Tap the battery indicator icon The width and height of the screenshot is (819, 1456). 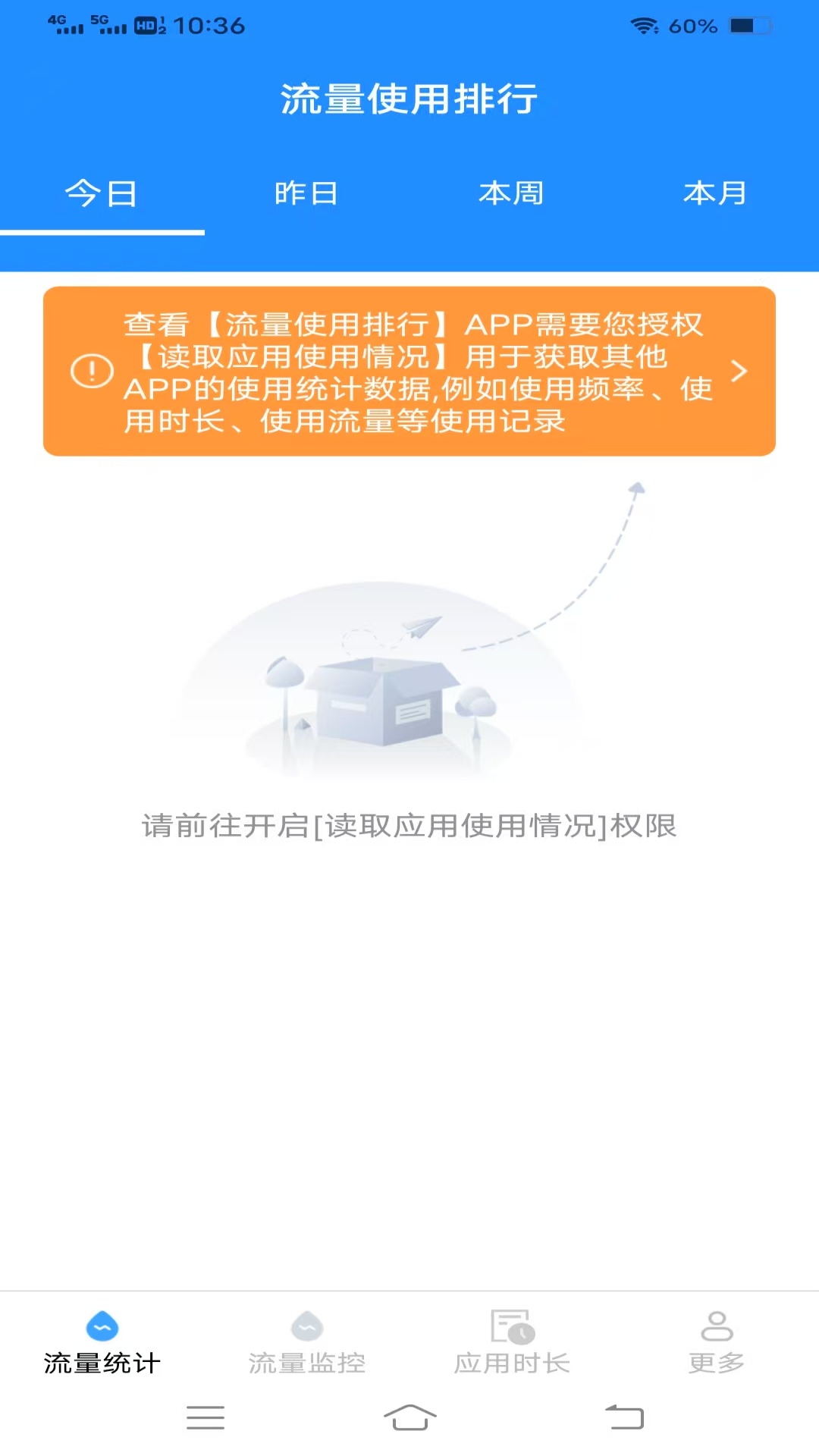pyautogui.click(x=751, y=24)
